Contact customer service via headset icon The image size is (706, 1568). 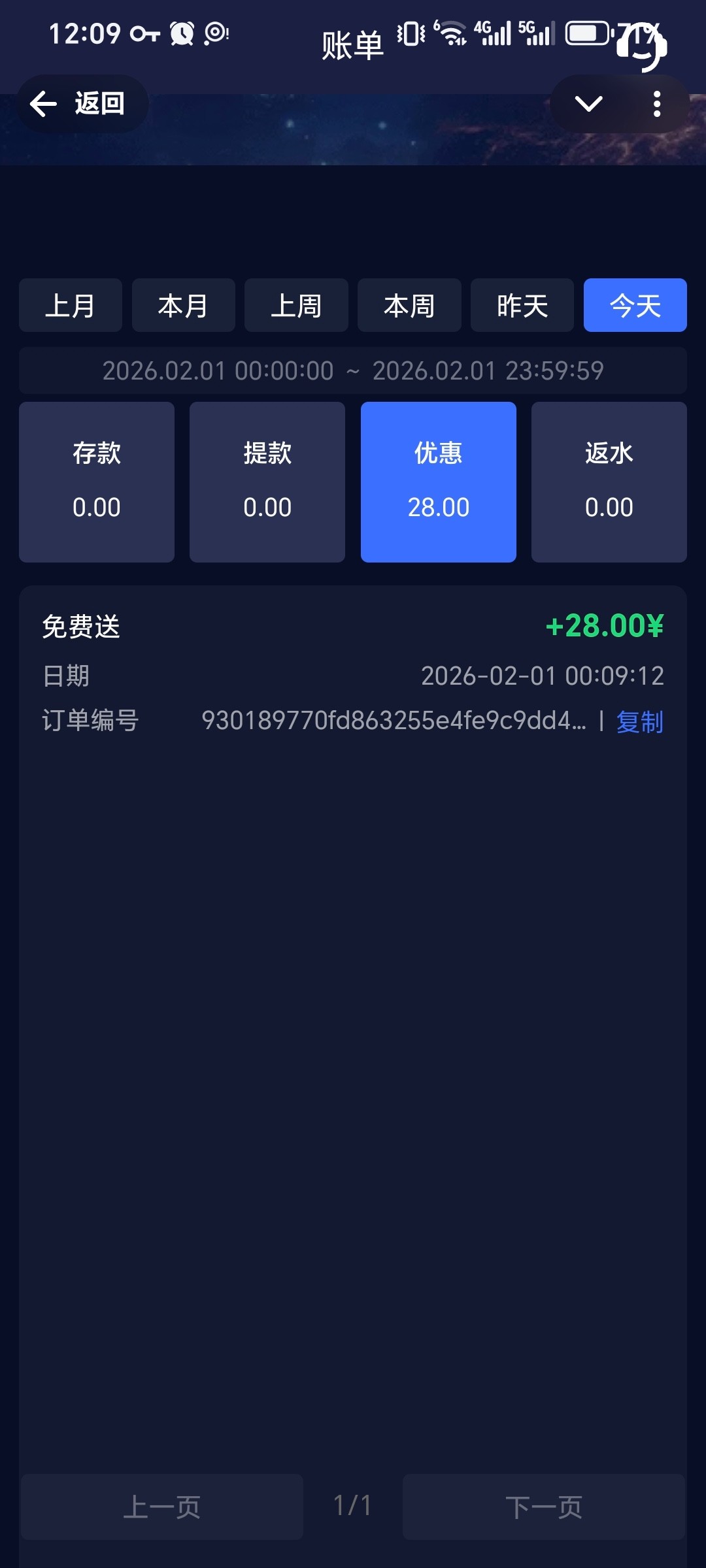[642, 47]
